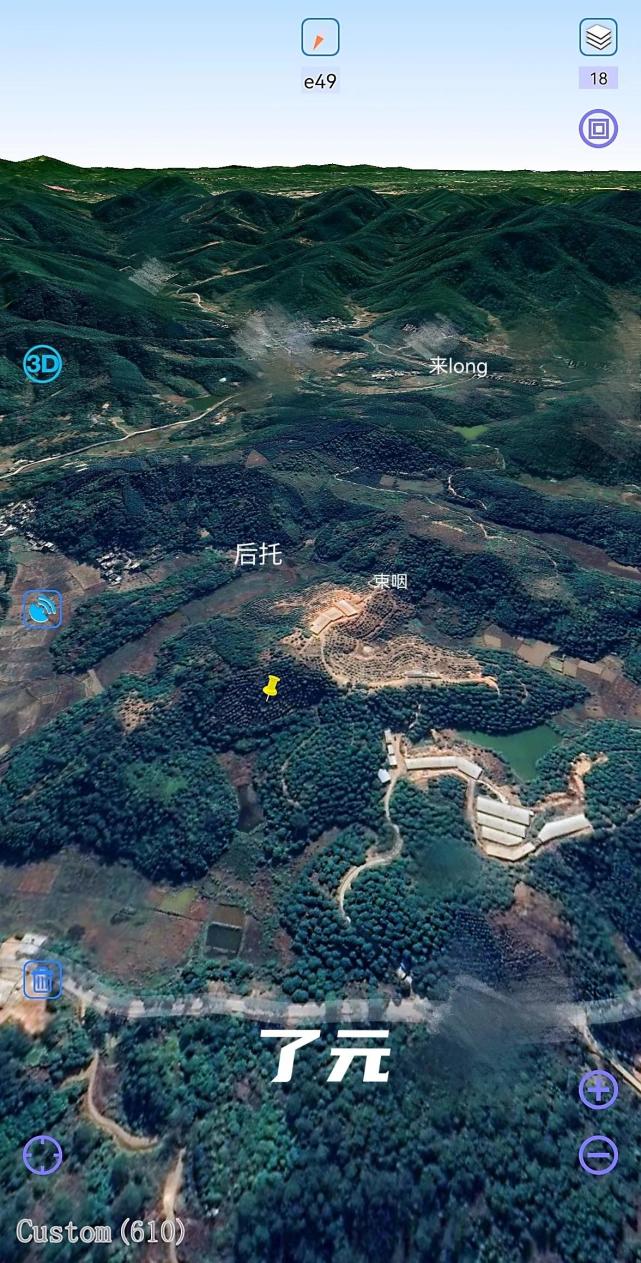Tap the satellite dish icon

pos(42,608)
